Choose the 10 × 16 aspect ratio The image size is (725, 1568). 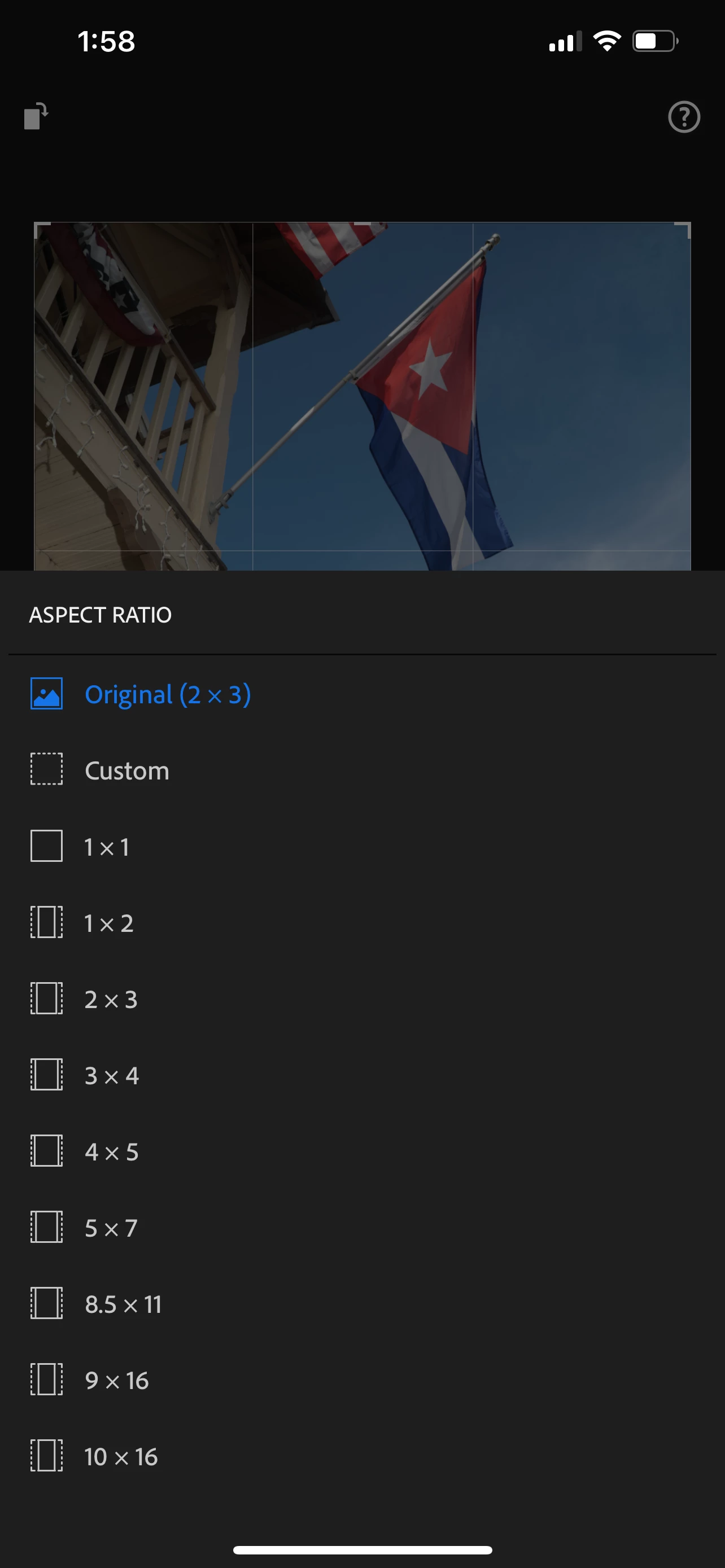tap(120, 1457)
